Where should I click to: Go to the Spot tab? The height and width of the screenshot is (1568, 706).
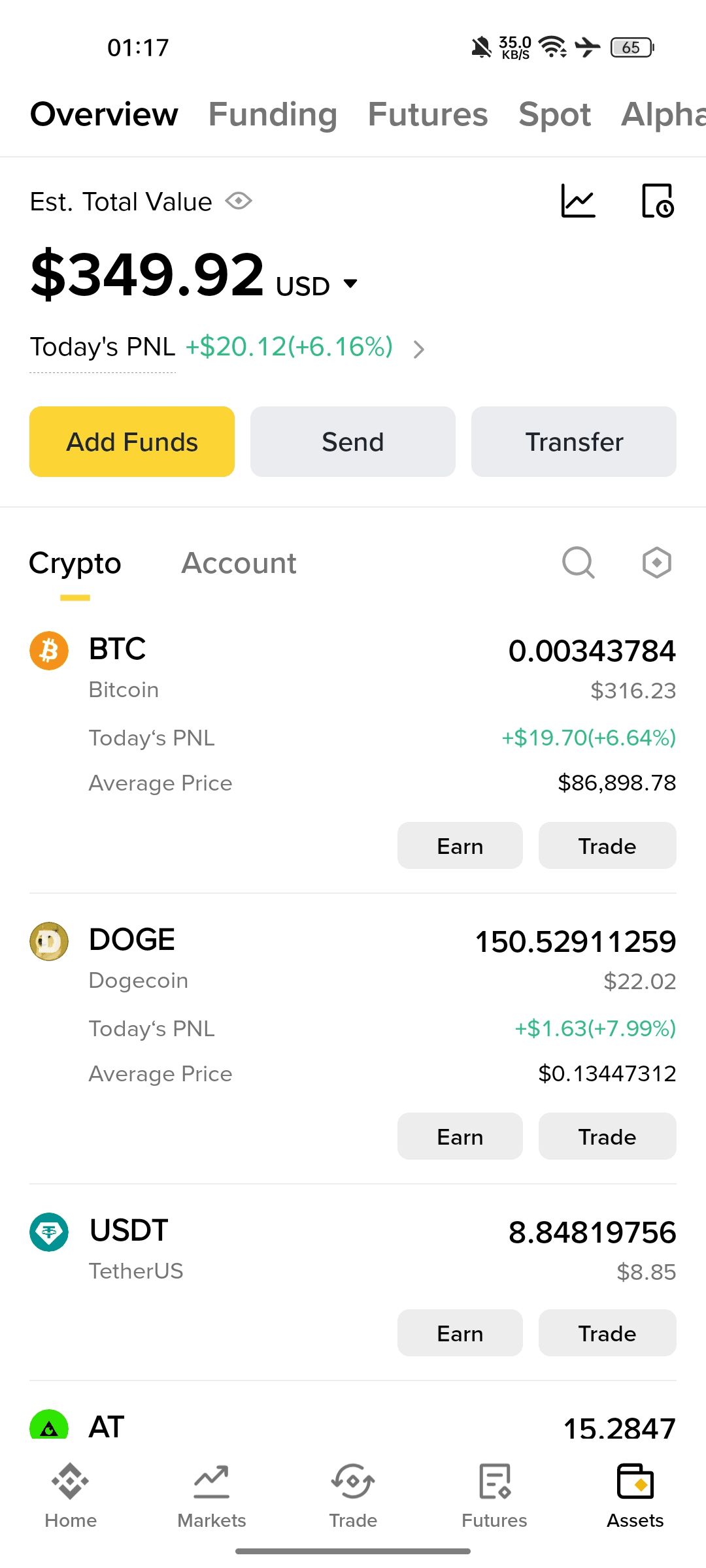click(554, 114)
